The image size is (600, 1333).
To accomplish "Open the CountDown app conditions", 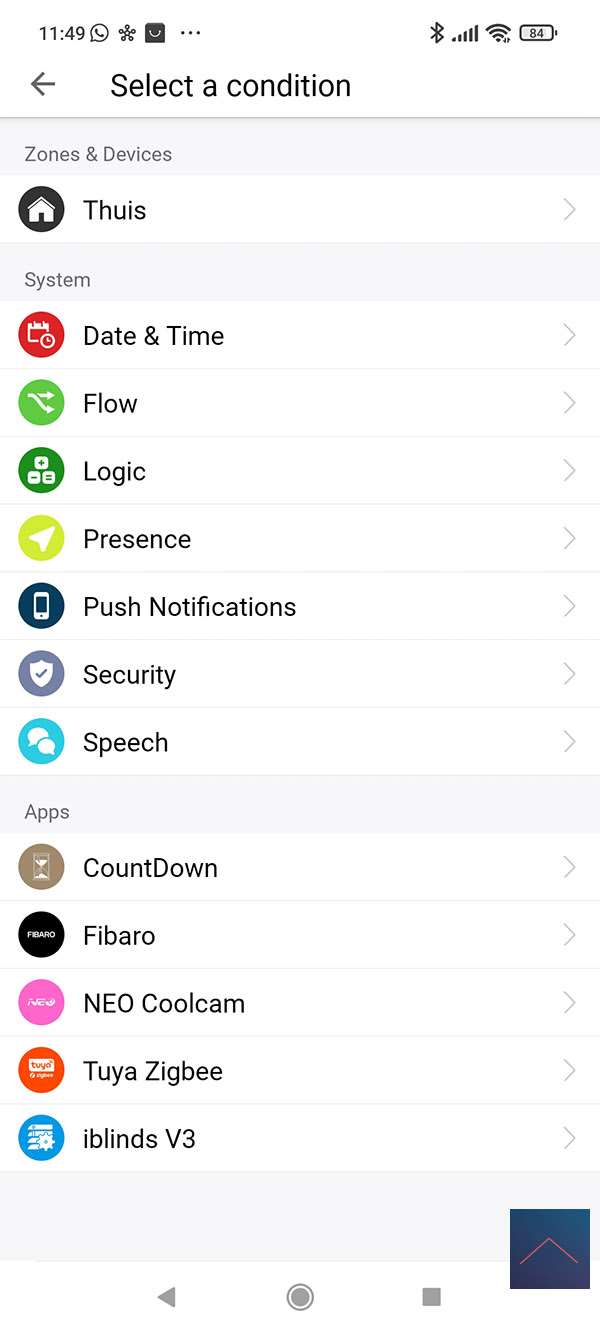I will coord(300,868).
